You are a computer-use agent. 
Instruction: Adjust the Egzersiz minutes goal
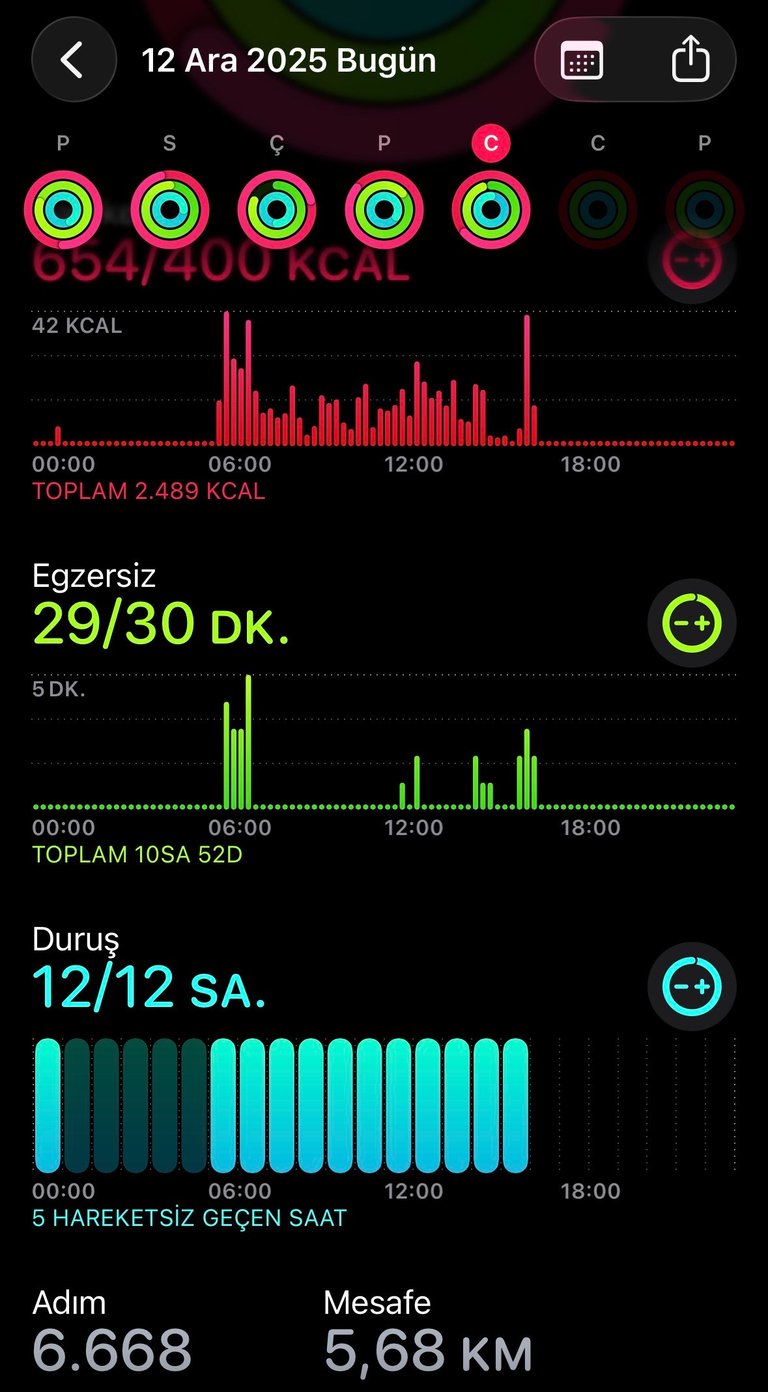pos(692,623)
